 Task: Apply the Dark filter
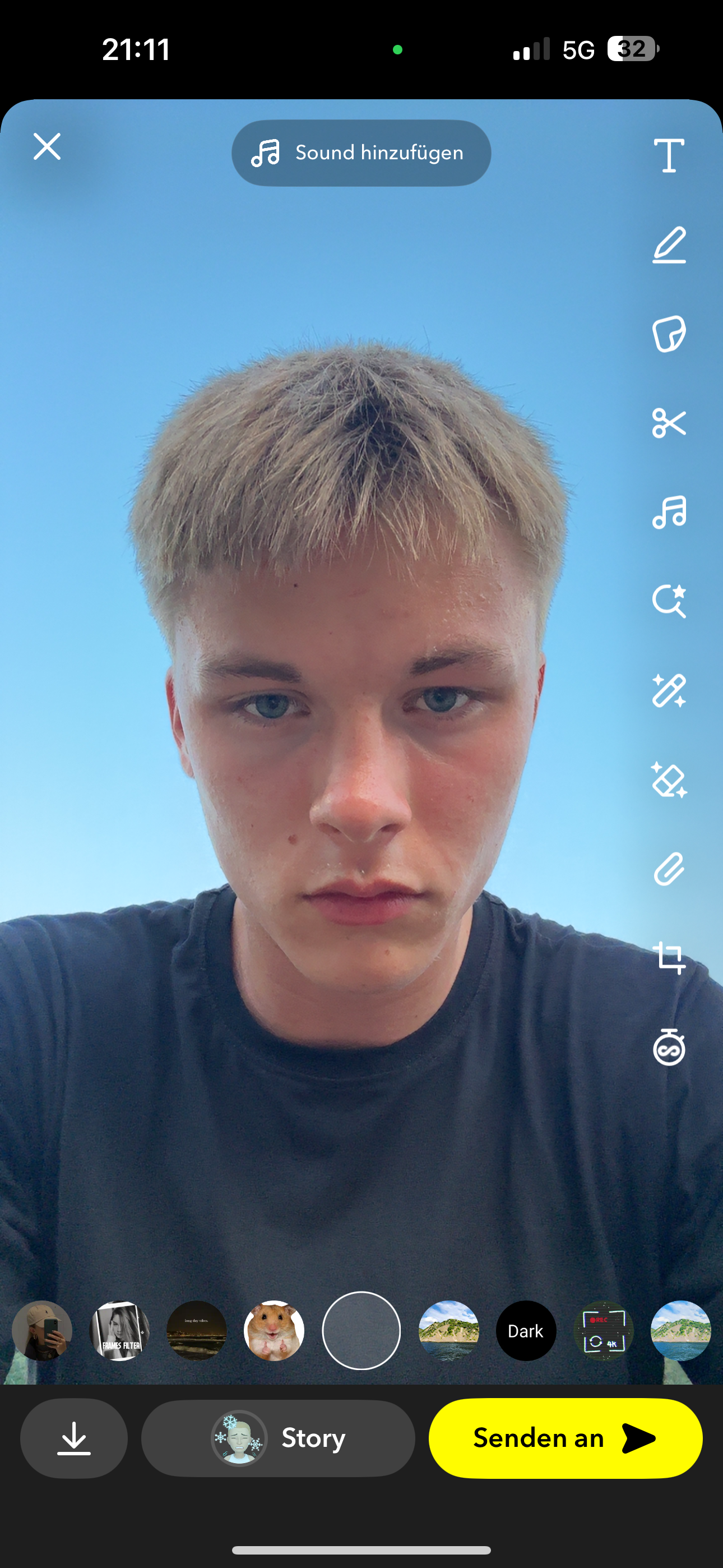tap(526, 1331)
